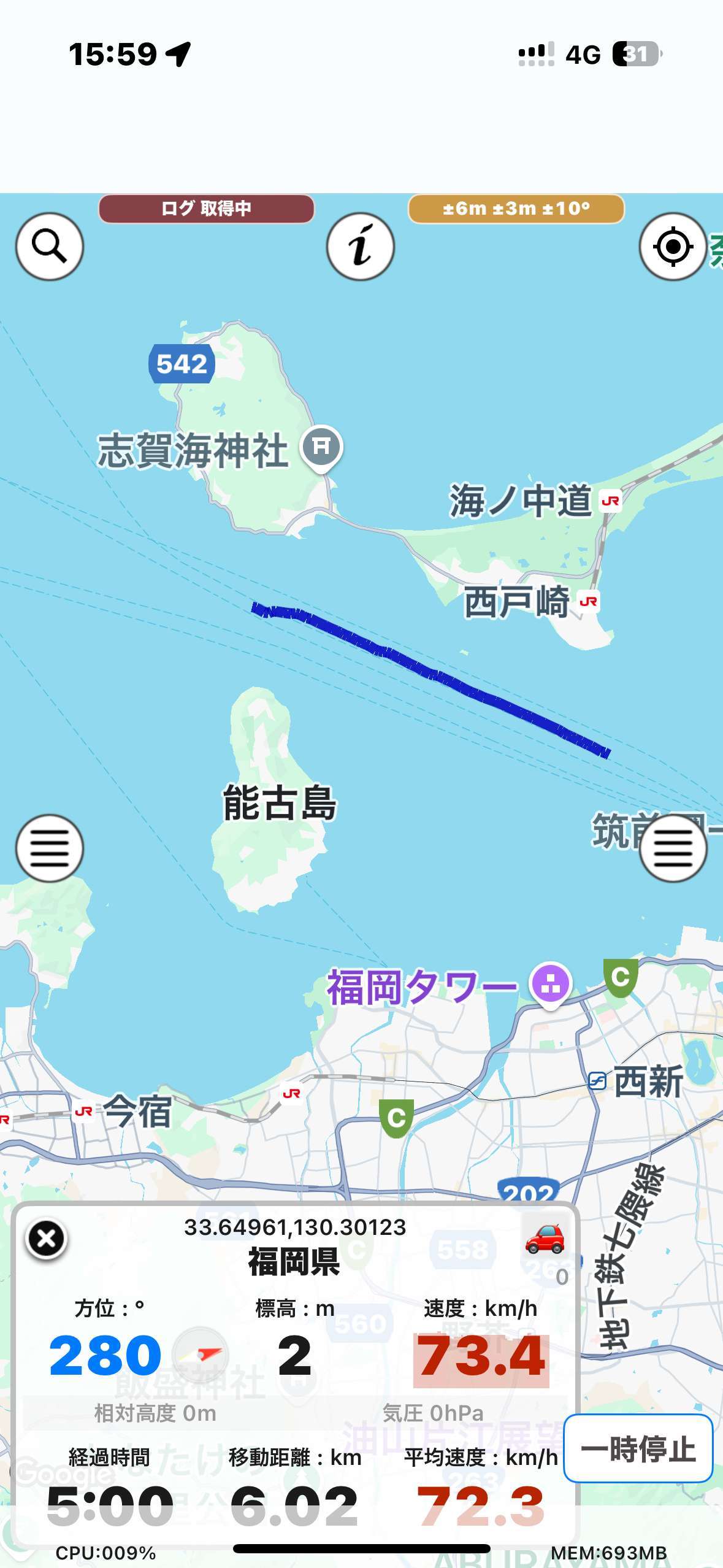Open the right hamburger menu
723x1568 pixels.
coord(673,848)
